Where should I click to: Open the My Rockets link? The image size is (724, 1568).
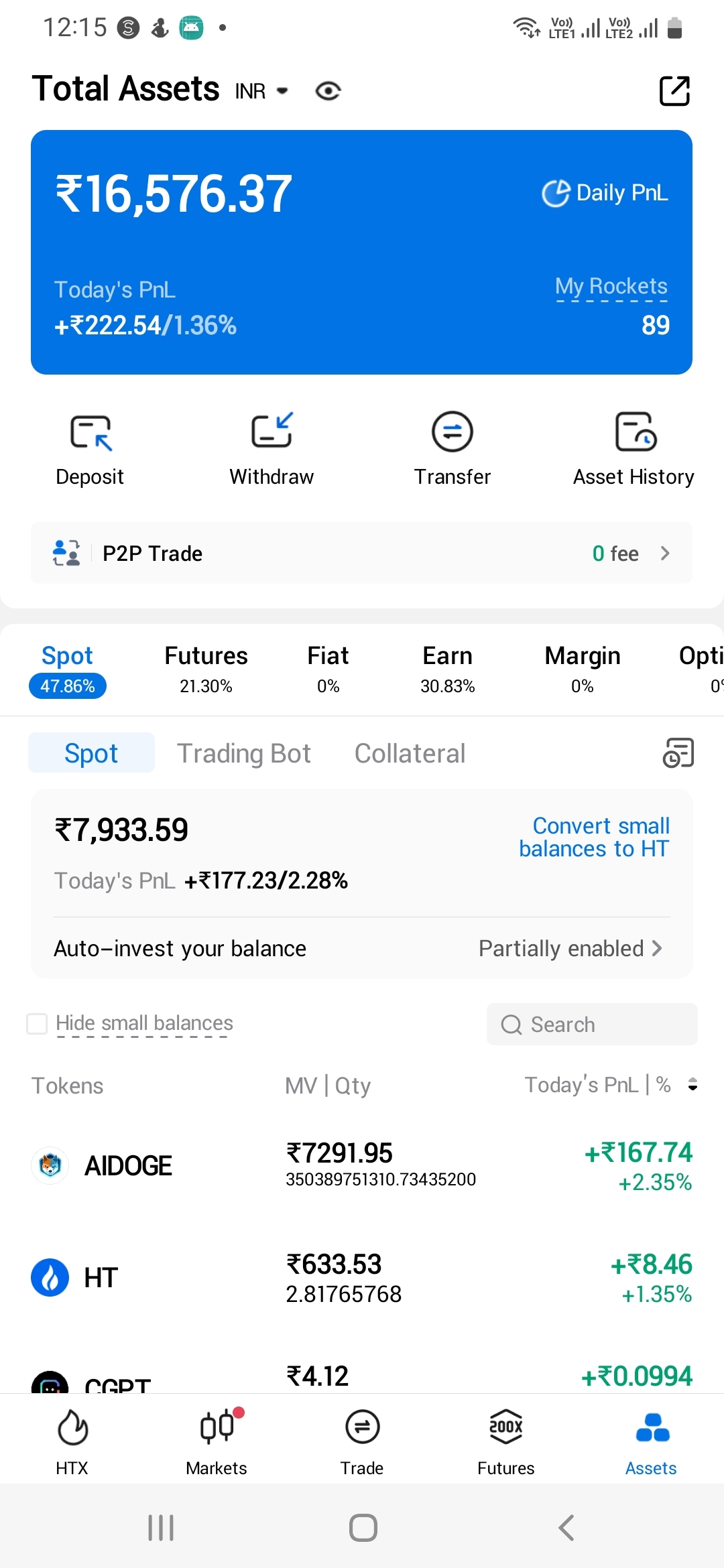tap(611, 287)
